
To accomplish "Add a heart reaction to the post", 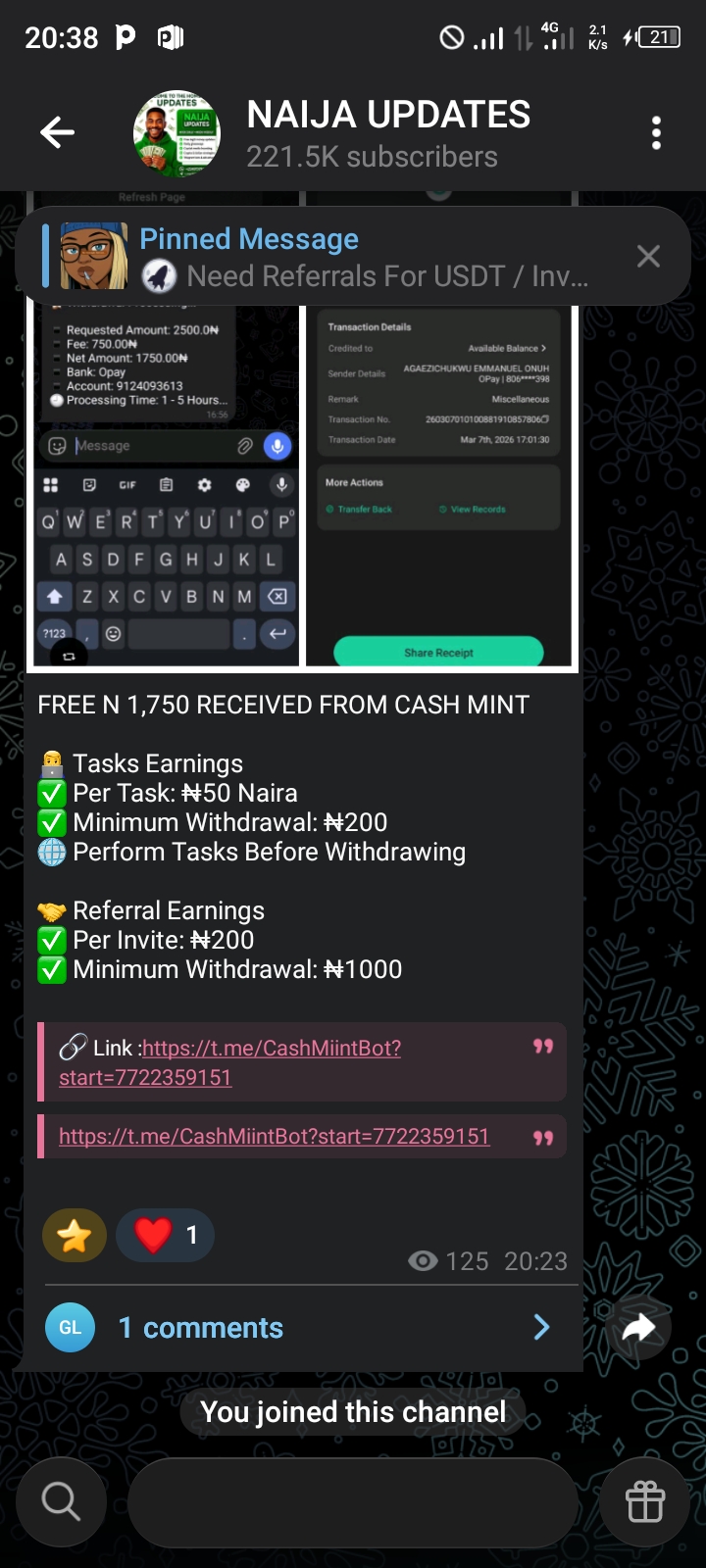I will tap(164, 1236).
